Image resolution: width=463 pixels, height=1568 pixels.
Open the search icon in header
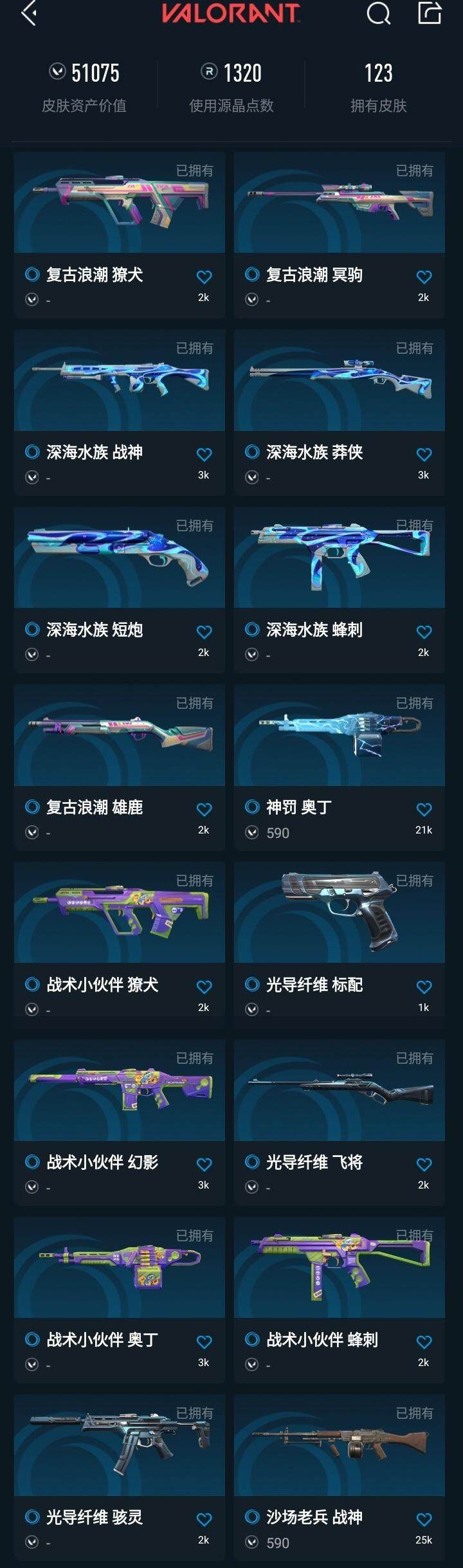(x=378, y=13)
